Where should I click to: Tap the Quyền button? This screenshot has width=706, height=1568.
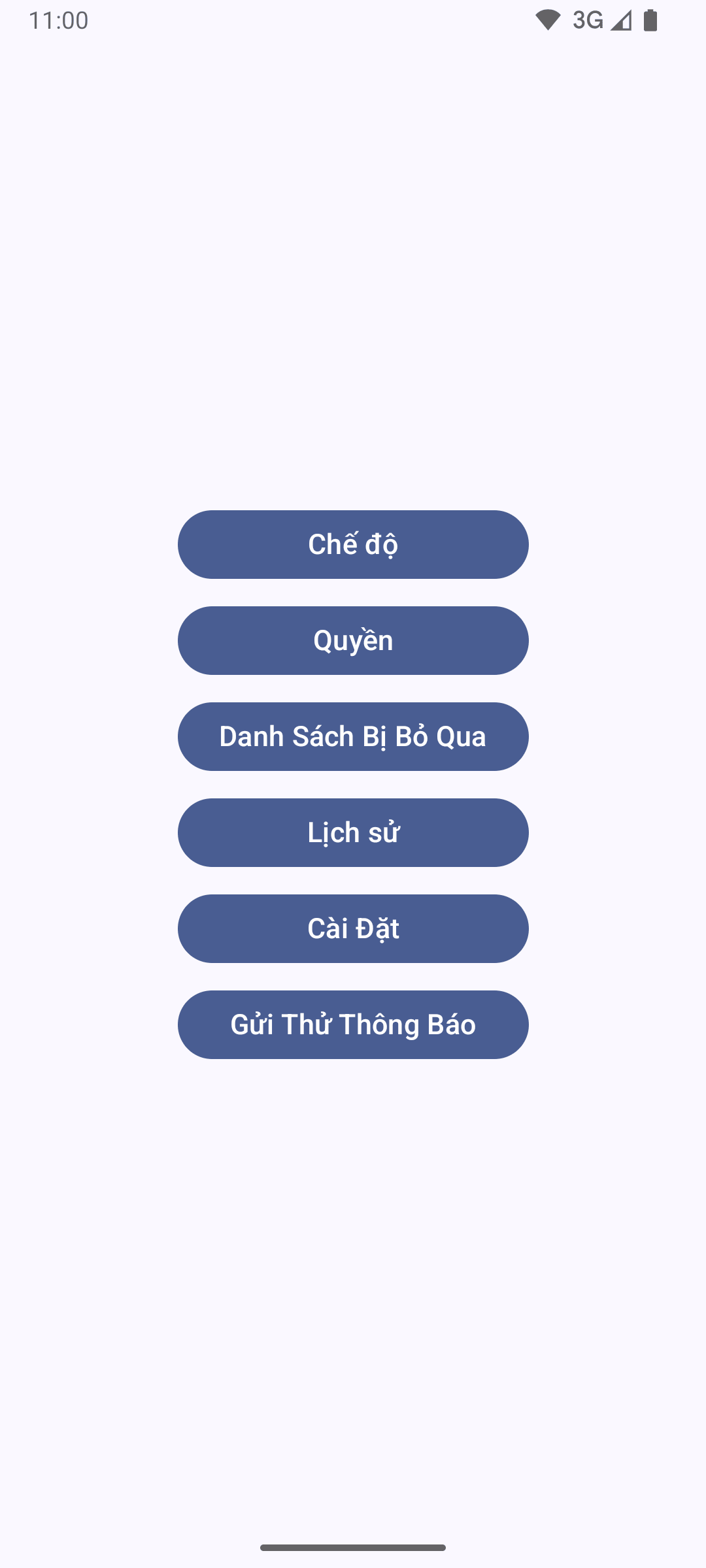click(x=353, y=640)
